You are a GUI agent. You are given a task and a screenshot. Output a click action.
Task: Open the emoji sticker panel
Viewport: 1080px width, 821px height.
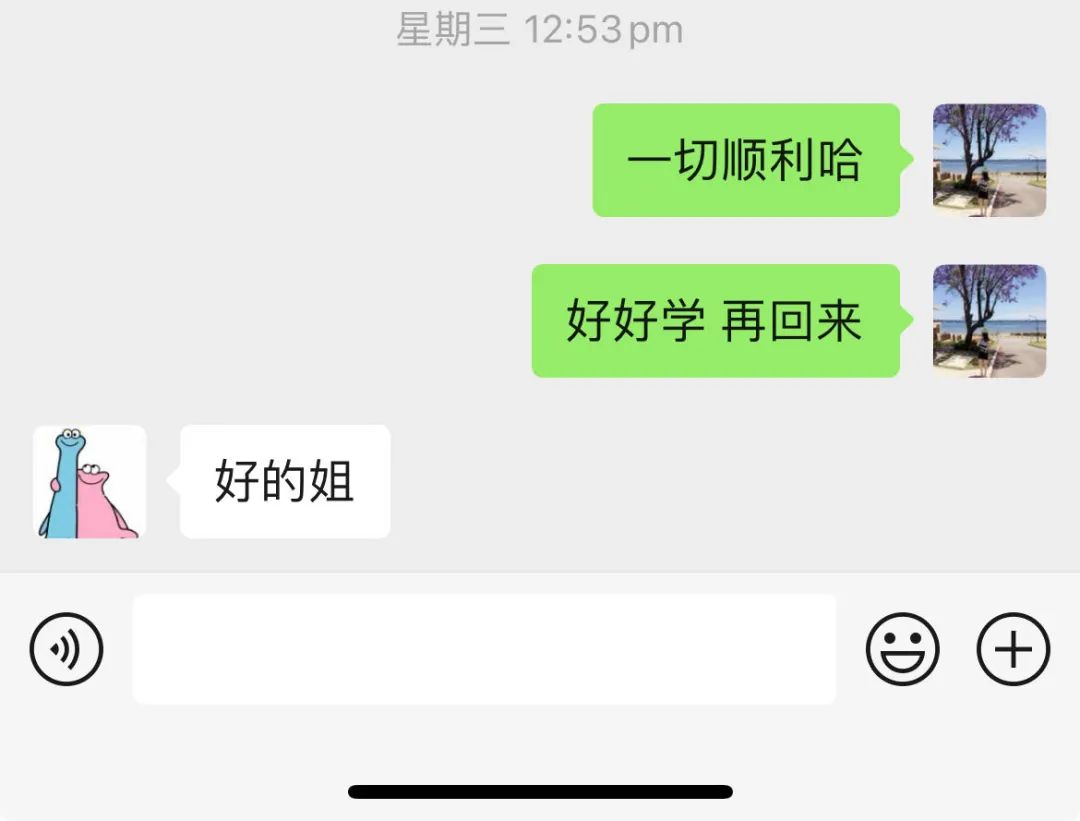click(x=902, y=650)
